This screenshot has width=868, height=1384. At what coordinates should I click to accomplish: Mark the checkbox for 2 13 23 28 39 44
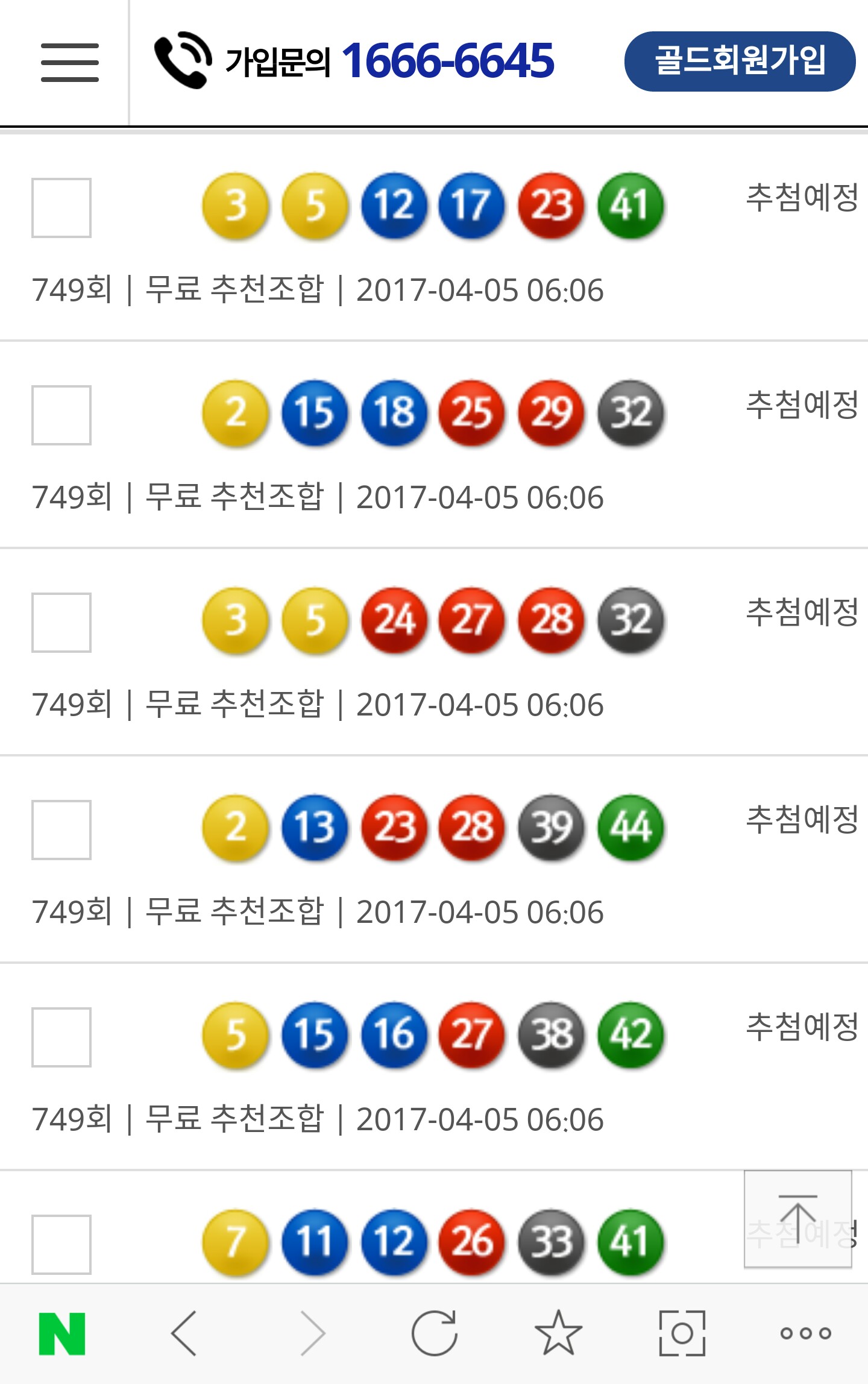click(x=61, y=830)
